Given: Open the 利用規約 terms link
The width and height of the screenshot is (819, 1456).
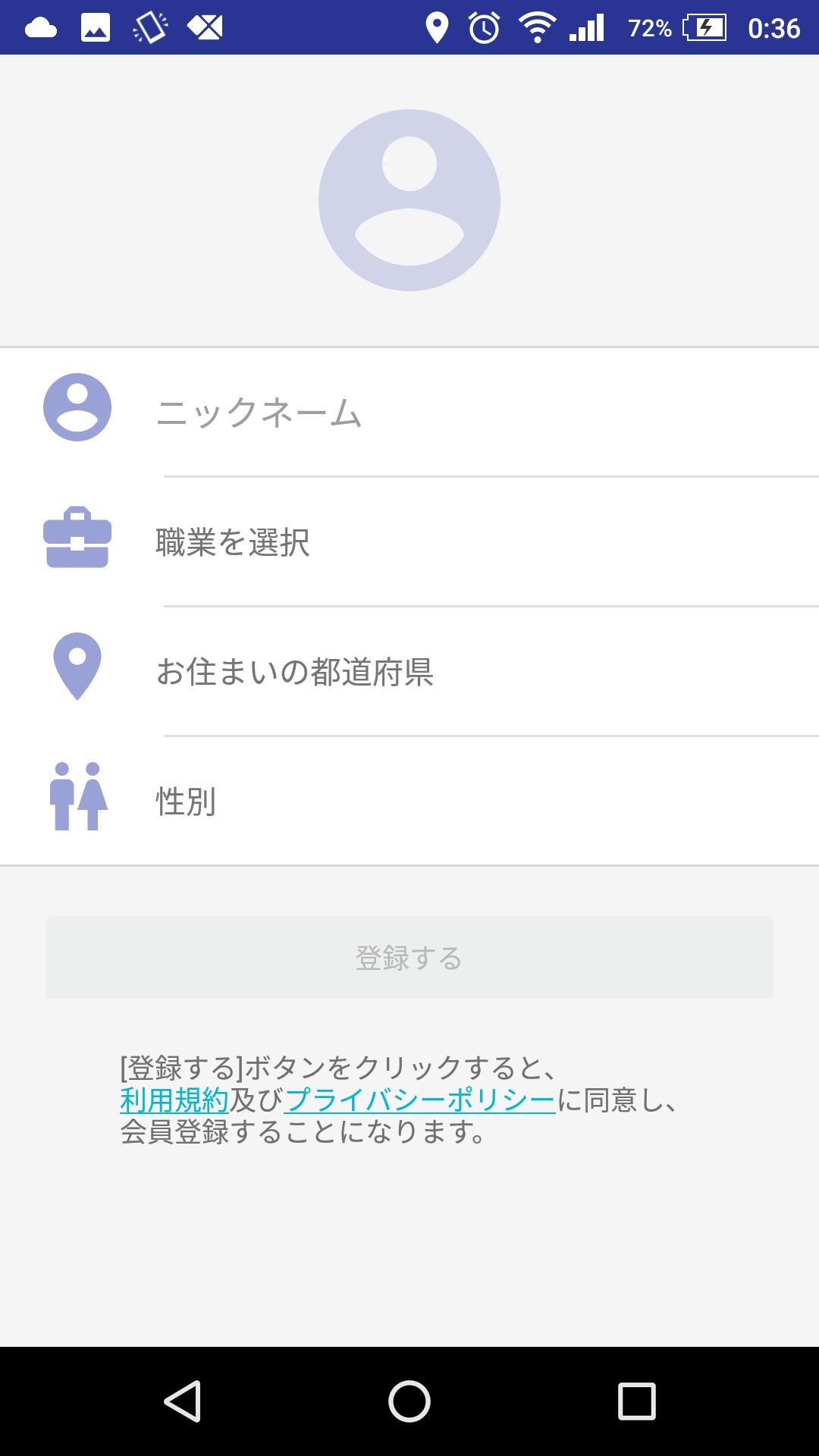Looking at the screenshot, I should point(174,1100).
